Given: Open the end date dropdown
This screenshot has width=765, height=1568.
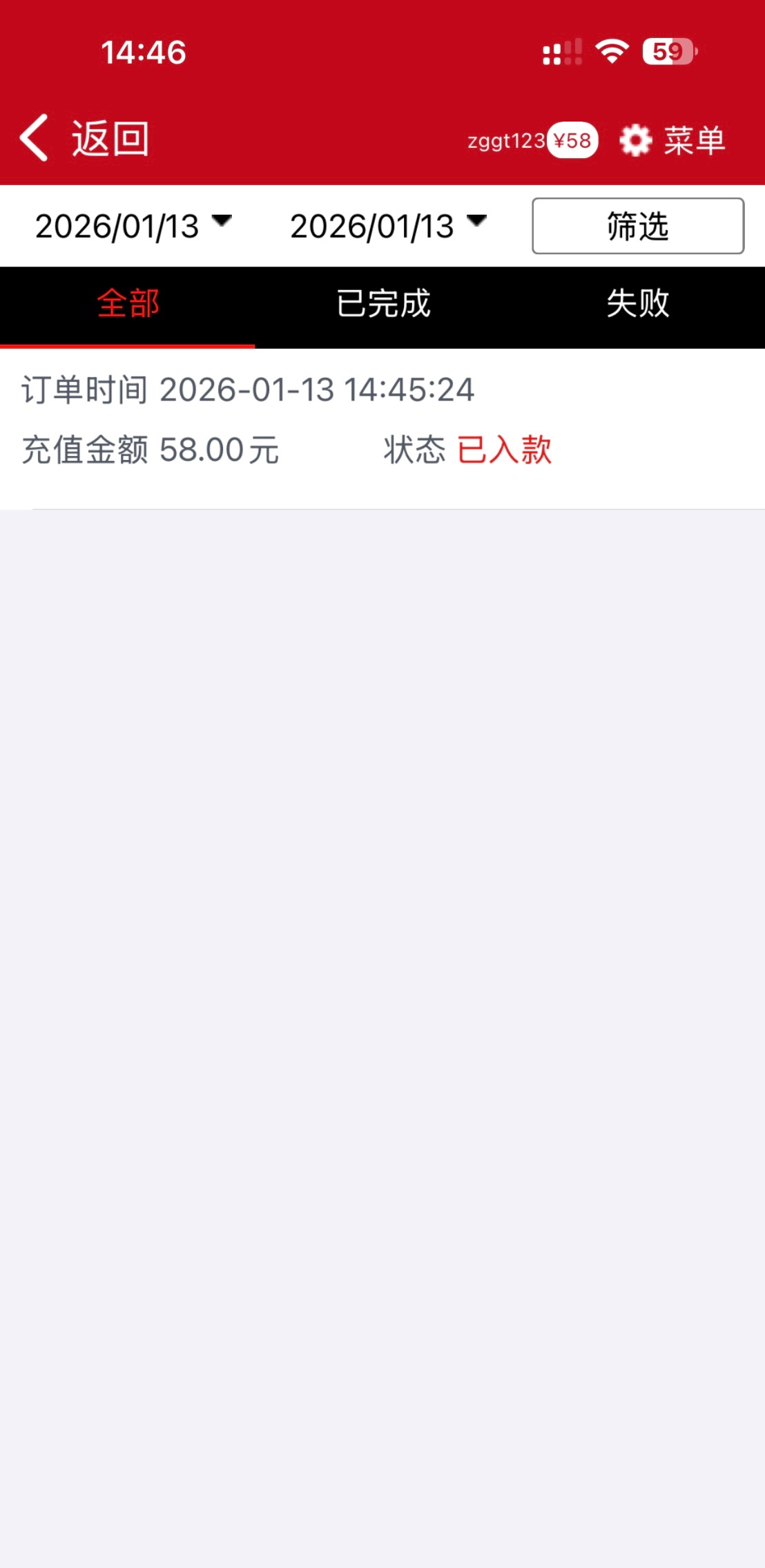Looking at the screenshot, I should click(388, 226).
